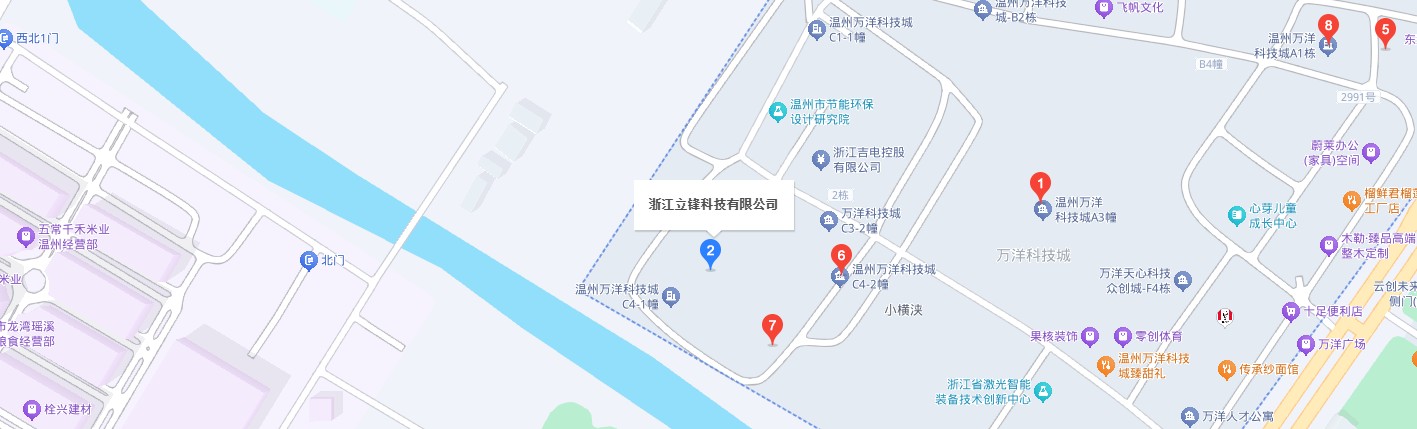Select the 果核装饰 shop icon
The height and width of the screenshot is (429, 1417).
click(x=1091, y=336)
